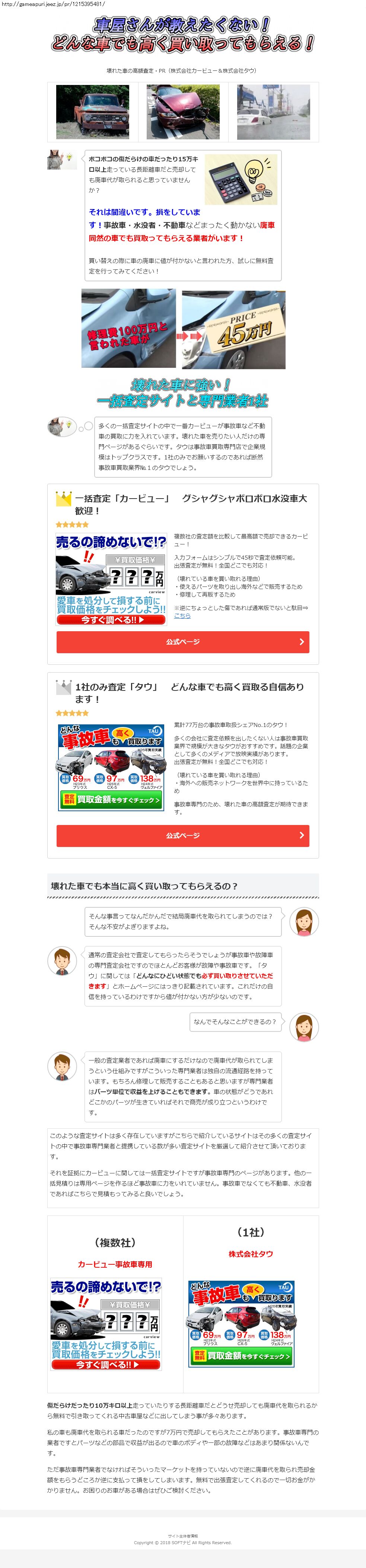Open the Carview banner in the comparison table
366x1568 pixels.
(x=106, y=1324)
